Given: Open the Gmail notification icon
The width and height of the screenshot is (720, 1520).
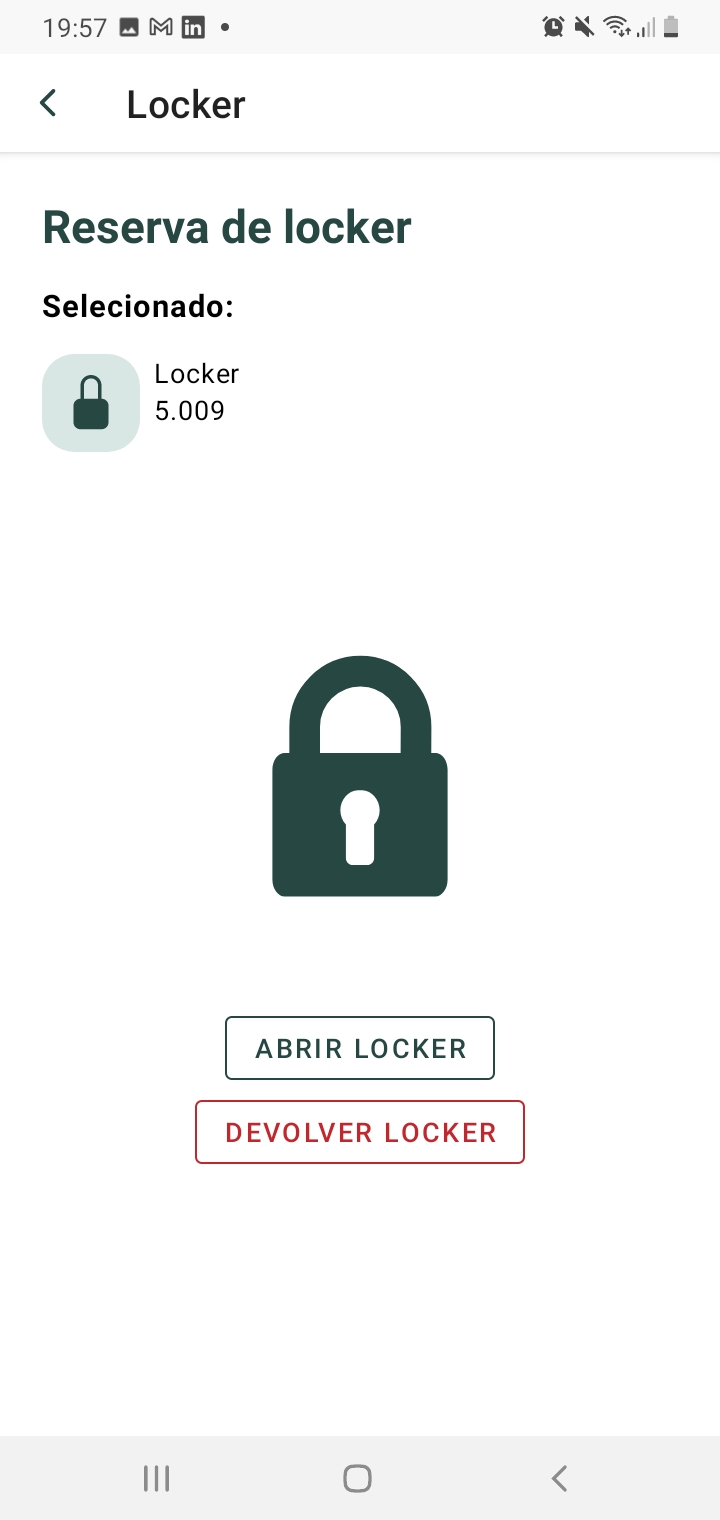Looking at the screenshot, I should (x=159, y=27).
